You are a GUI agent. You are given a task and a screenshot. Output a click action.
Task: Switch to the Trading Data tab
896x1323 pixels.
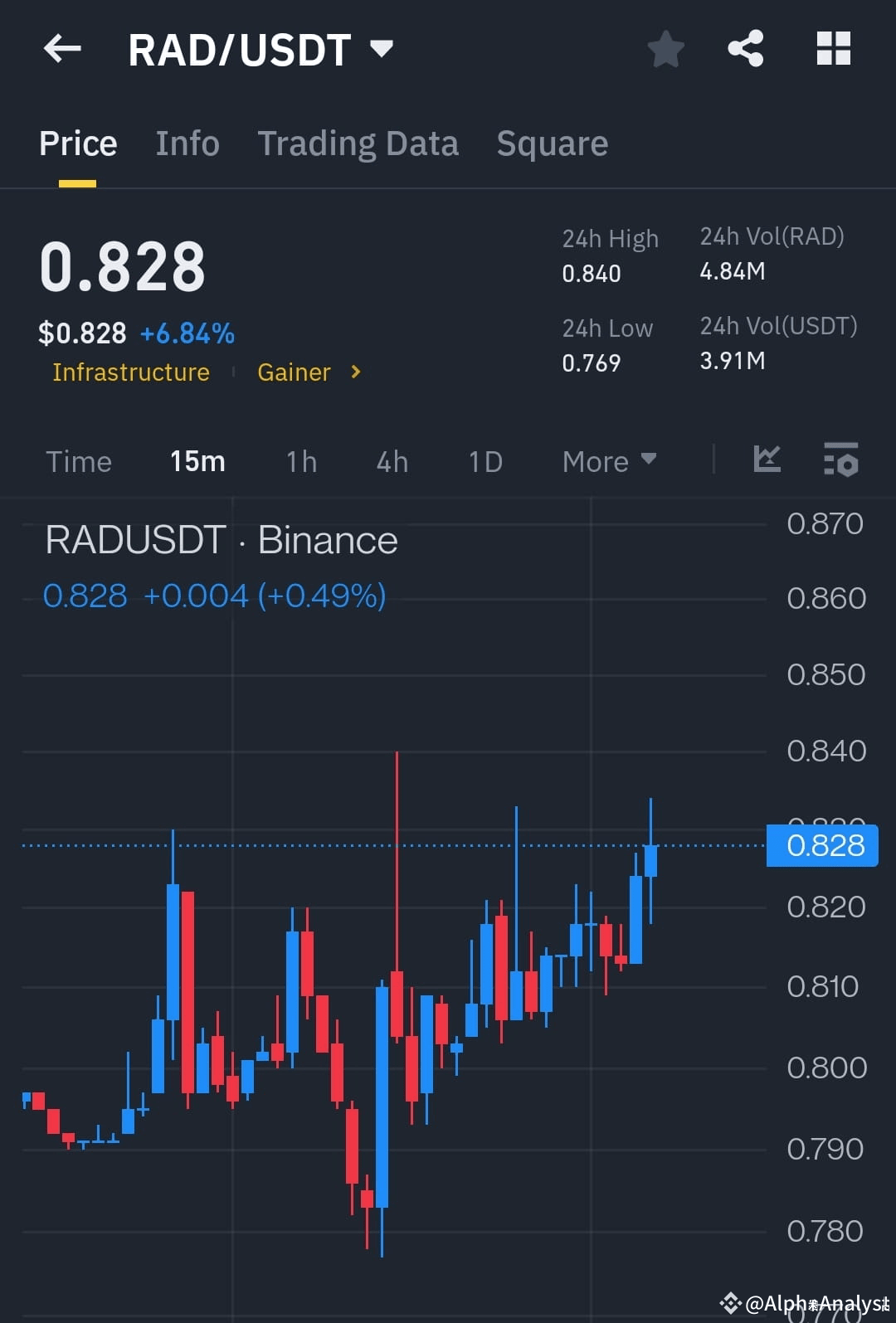(x=358, y=143)
